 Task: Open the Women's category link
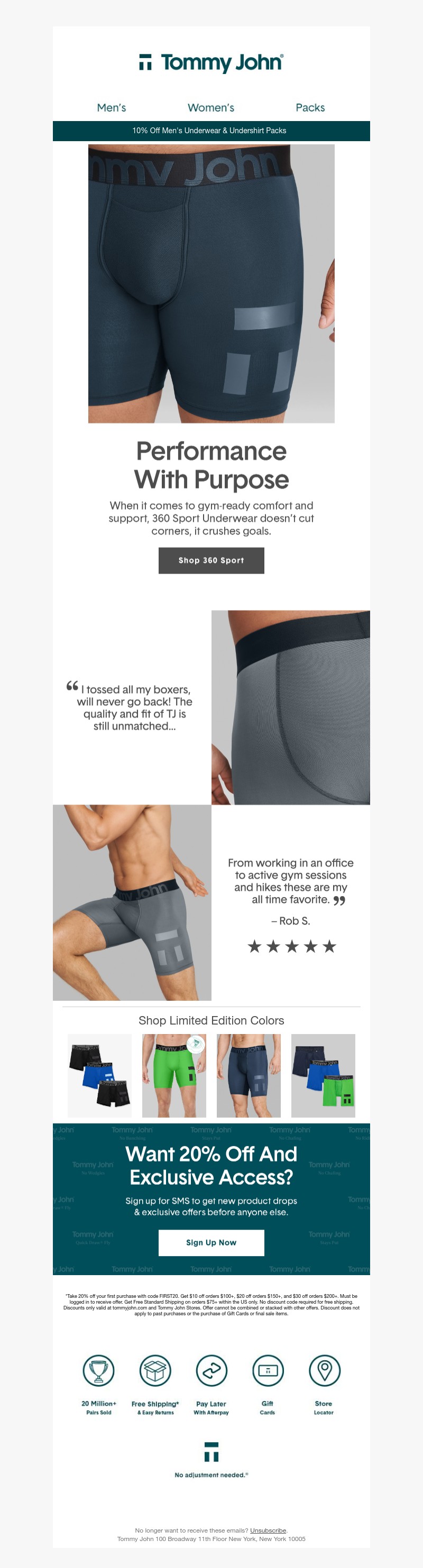click(x=210, y=108)
